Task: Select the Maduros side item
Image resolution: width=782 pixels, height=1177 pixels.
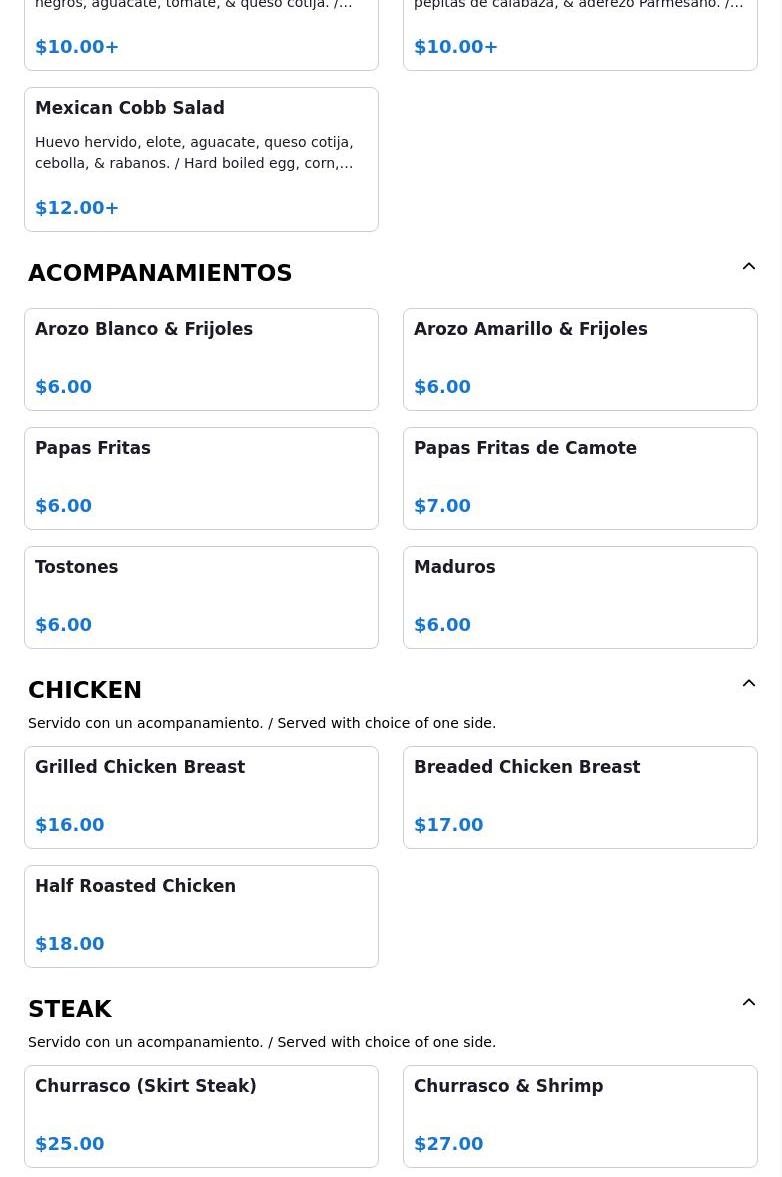Action: coord(580,597)
